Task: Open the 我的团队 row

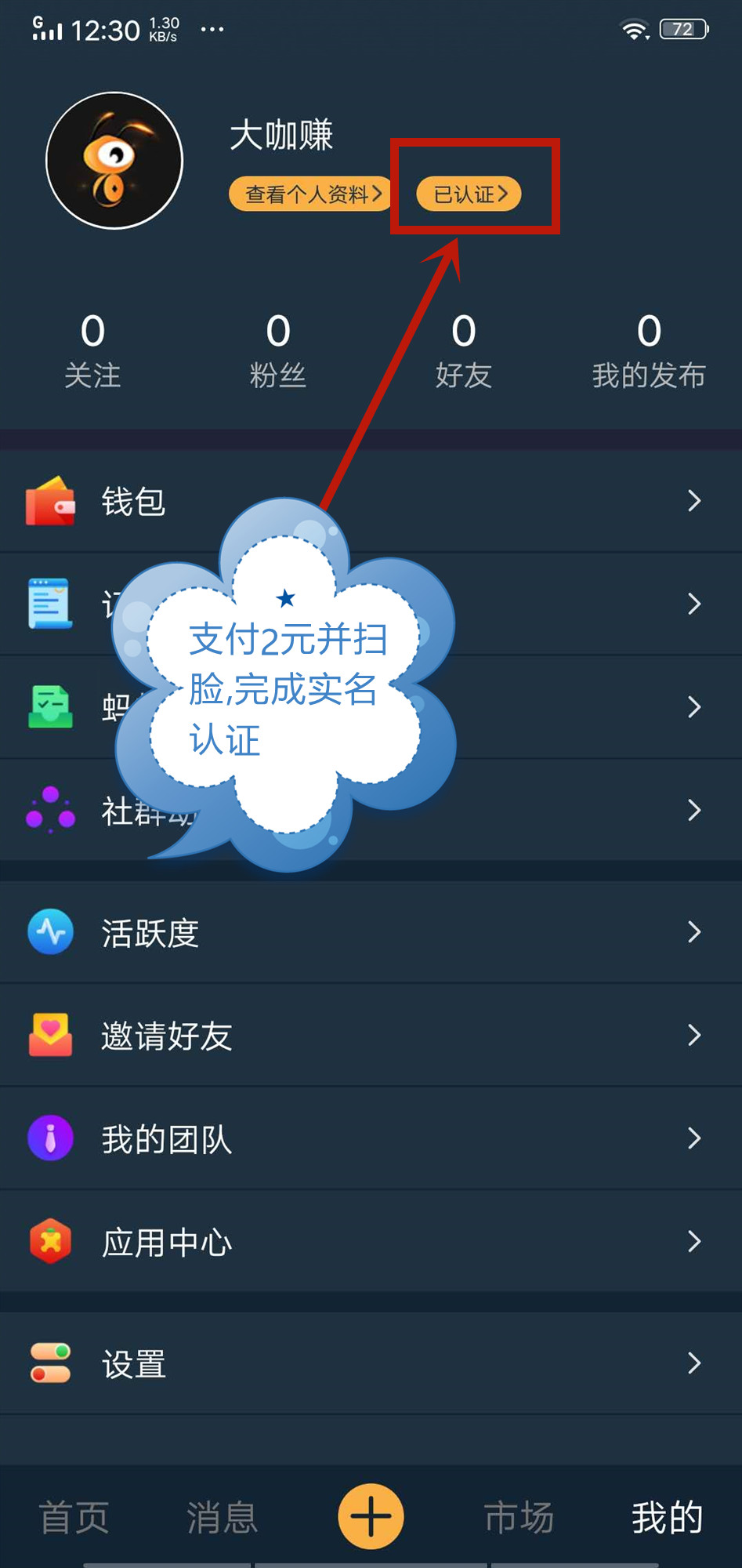Action: tap(371, 1138)
